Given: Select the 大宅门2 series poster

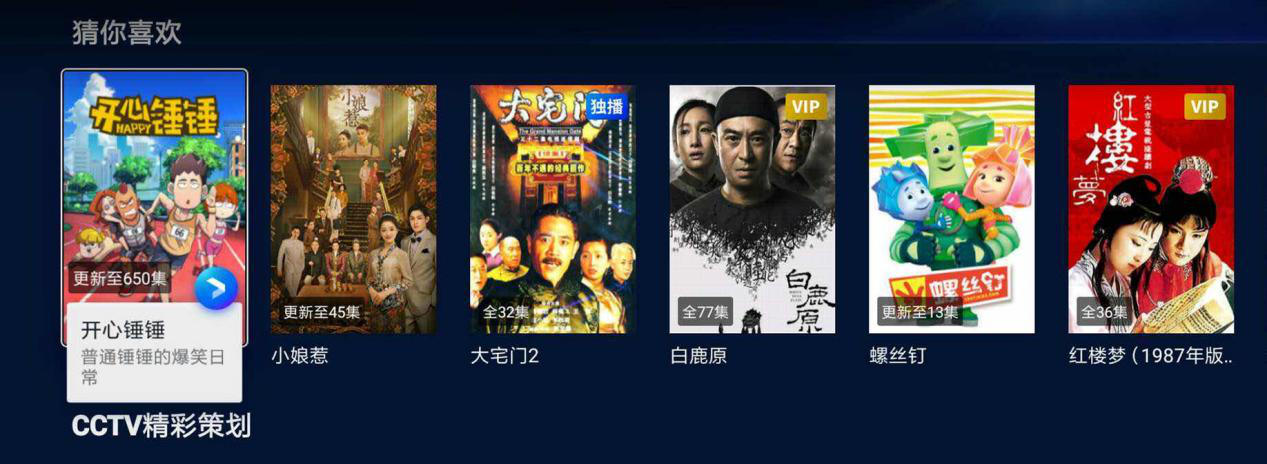Looking at the screenshot, I should [x=552, y=209].
